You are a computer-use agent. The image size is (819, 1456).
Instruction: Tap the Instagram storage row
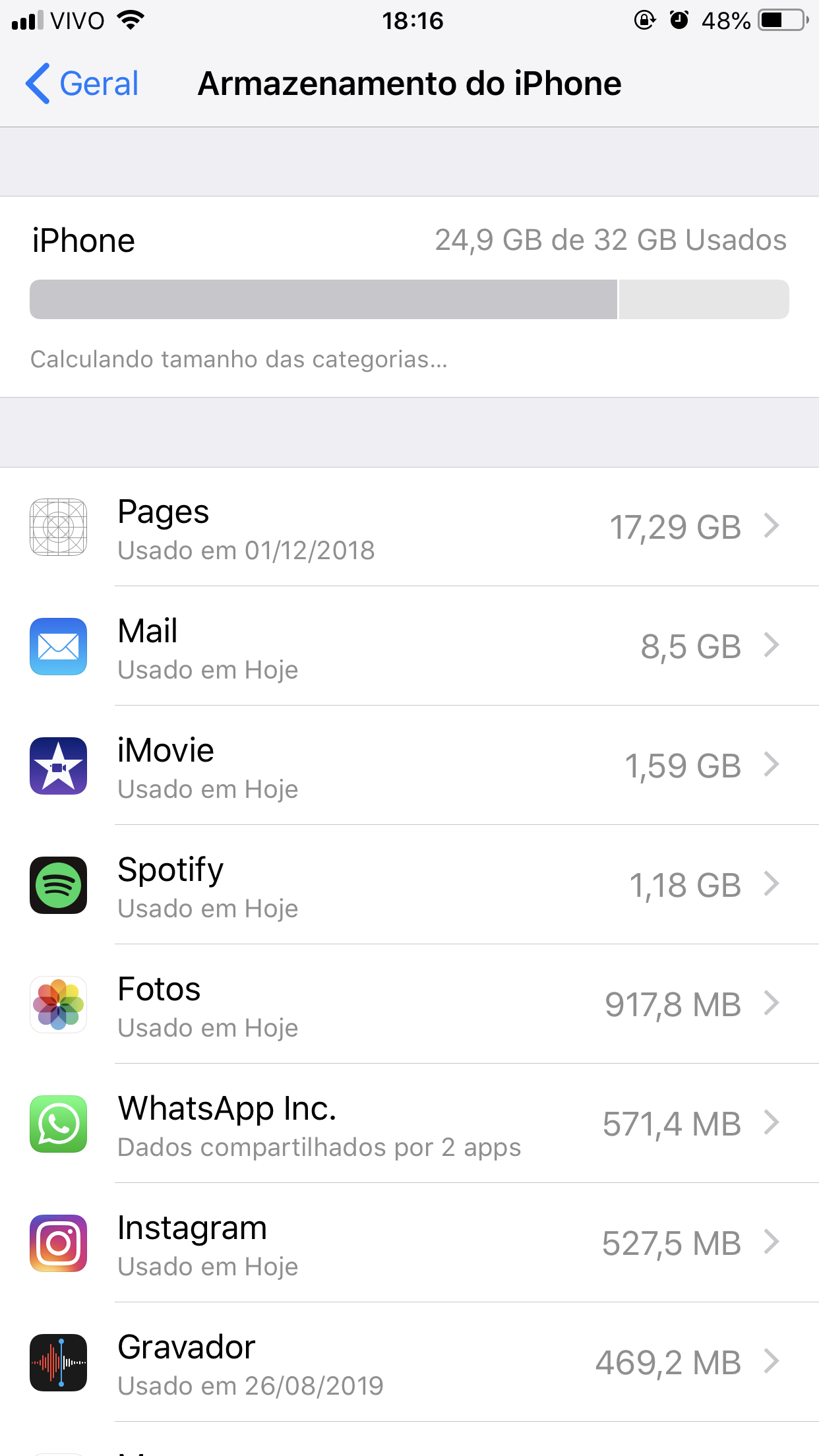pyautogui.click(x=409, y=1243)
